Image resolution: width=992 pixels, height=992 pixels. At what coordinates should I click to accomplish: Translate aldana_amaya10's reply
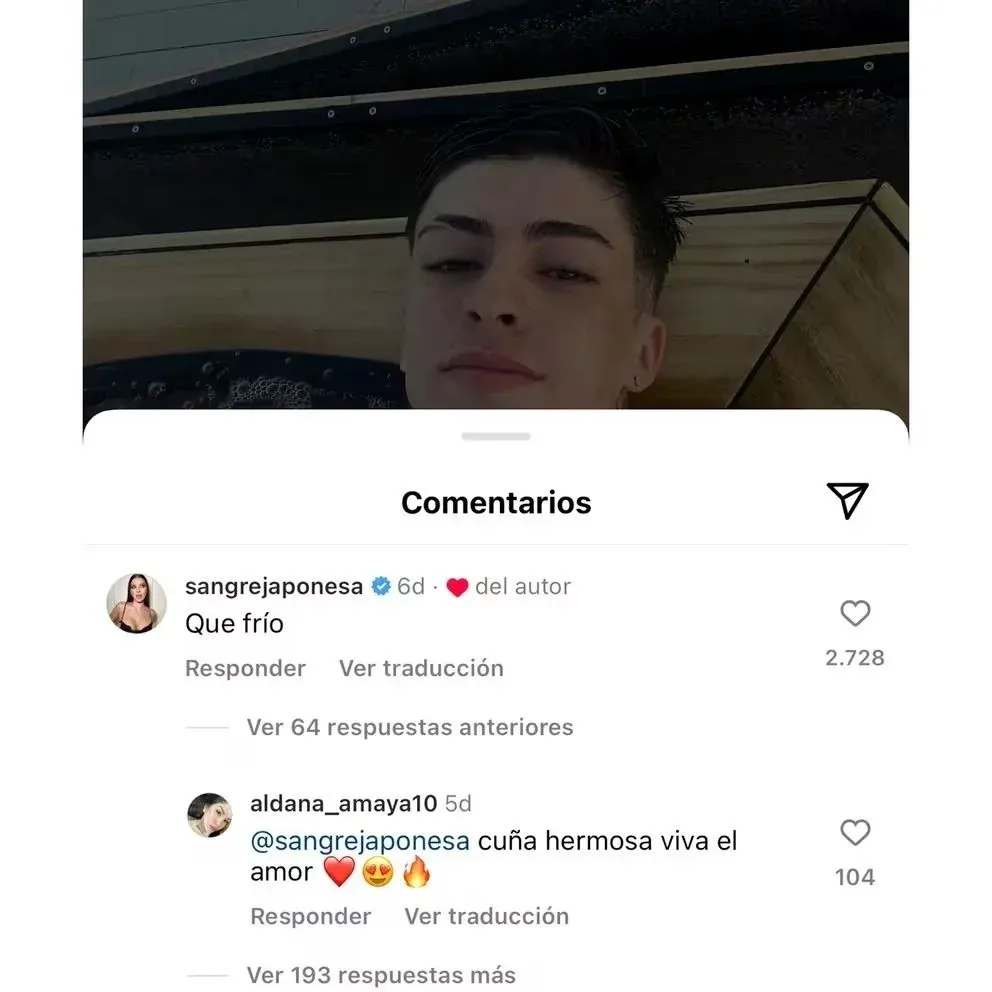click(486, 916)
